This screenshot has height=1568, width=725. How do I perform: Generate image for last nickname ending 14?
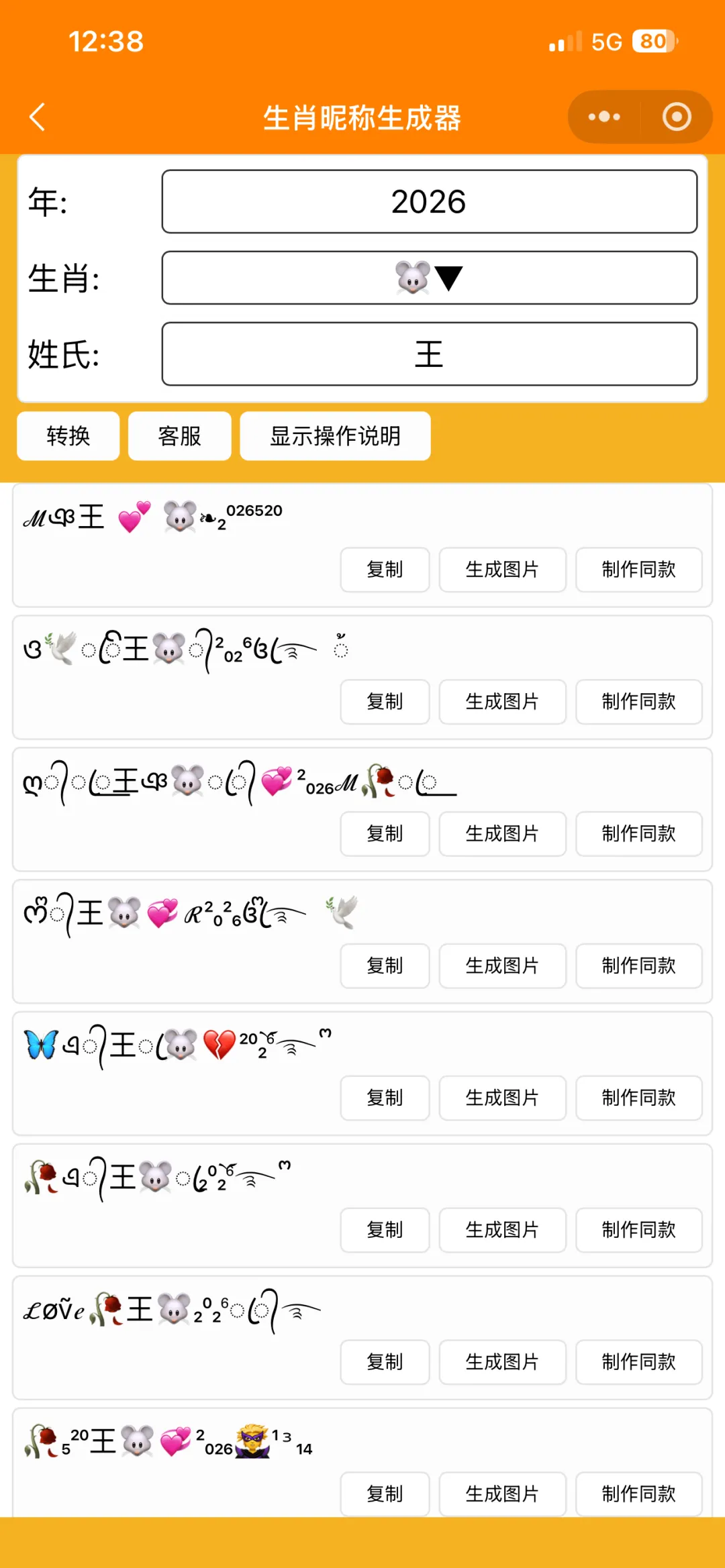pos(502,1494)
